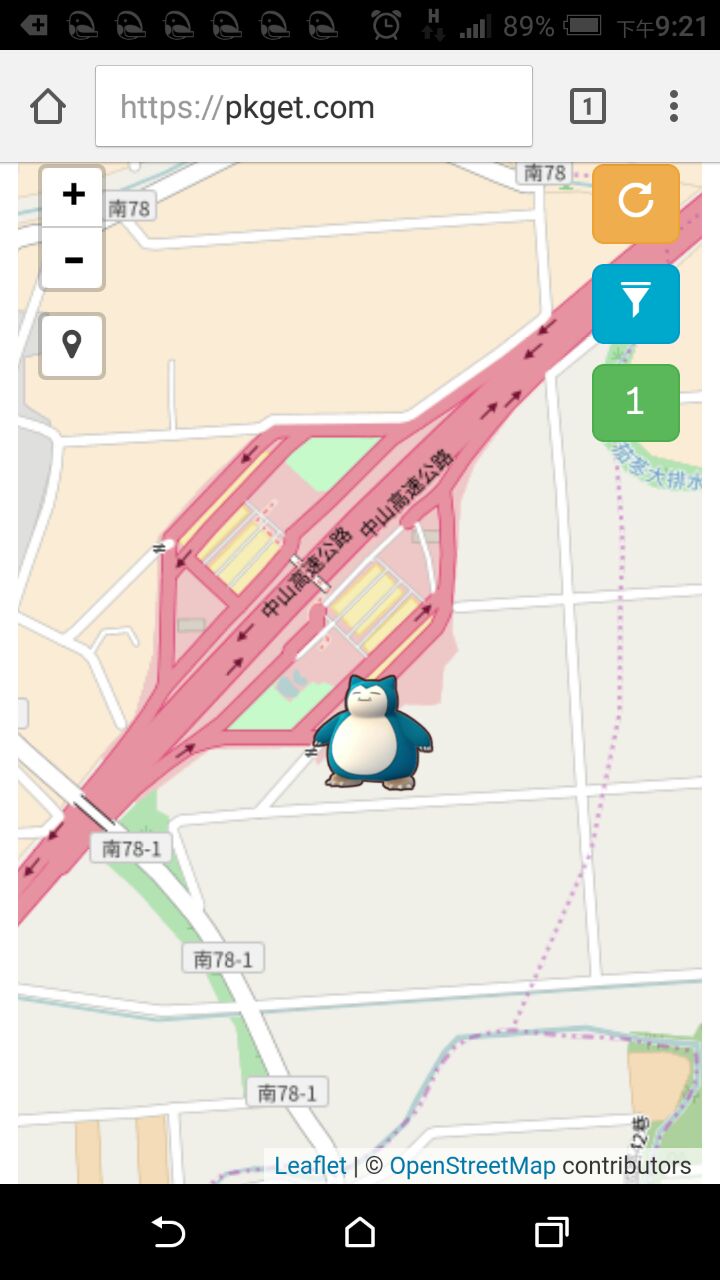Viewport: 720px width, 1280px height.
Task: Open the Leaflet link
Action: coord(310,1166)
